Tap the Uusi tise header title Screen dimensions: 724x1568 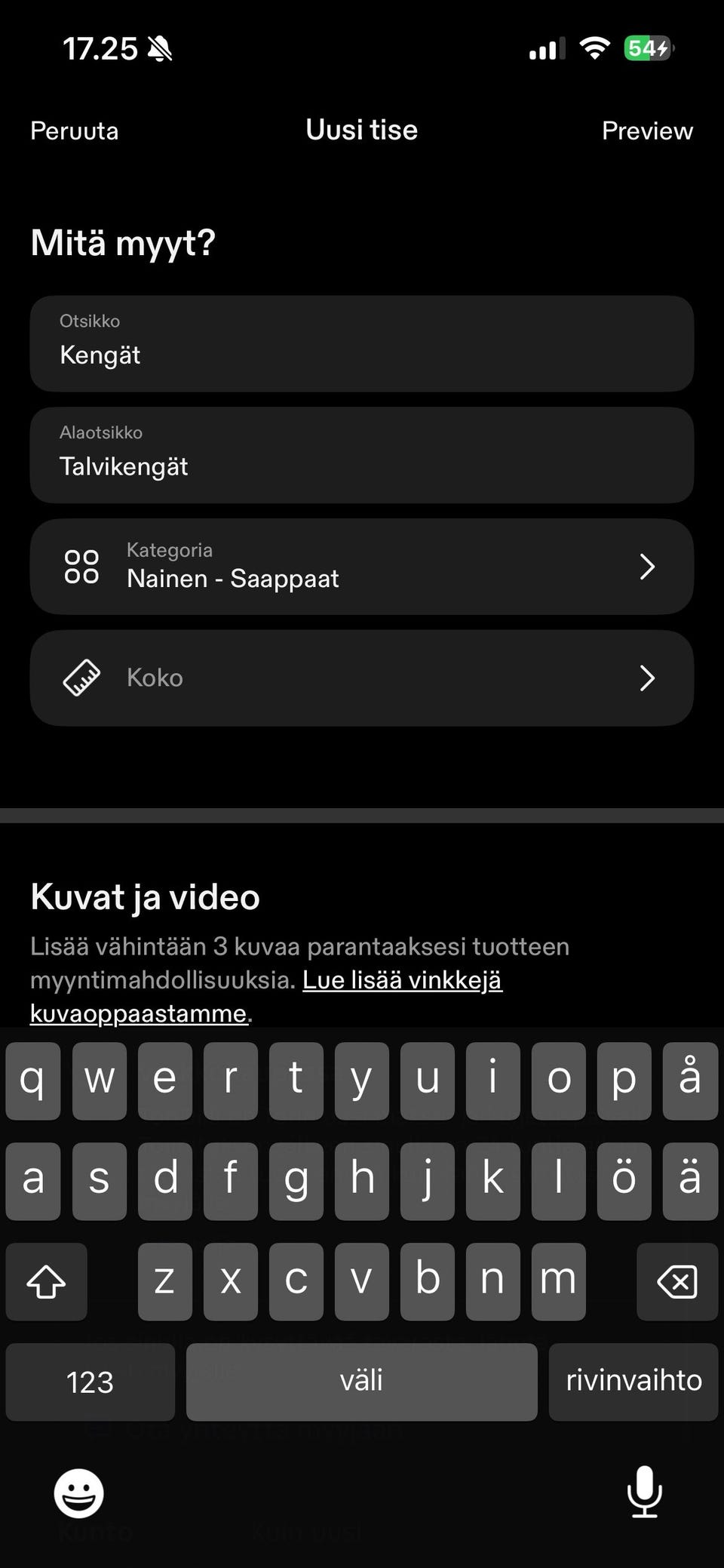coord(361,130)
